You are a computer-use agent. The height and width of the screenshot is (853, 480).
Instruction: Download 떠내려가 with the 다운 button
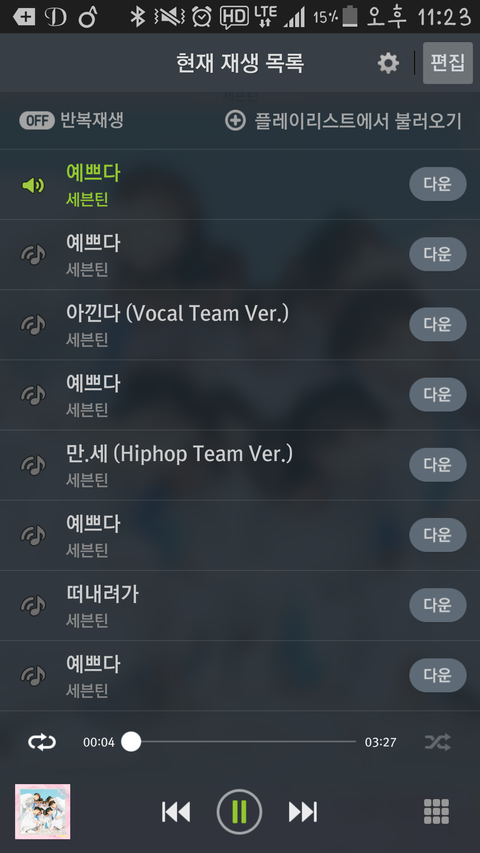pos(438,605)
